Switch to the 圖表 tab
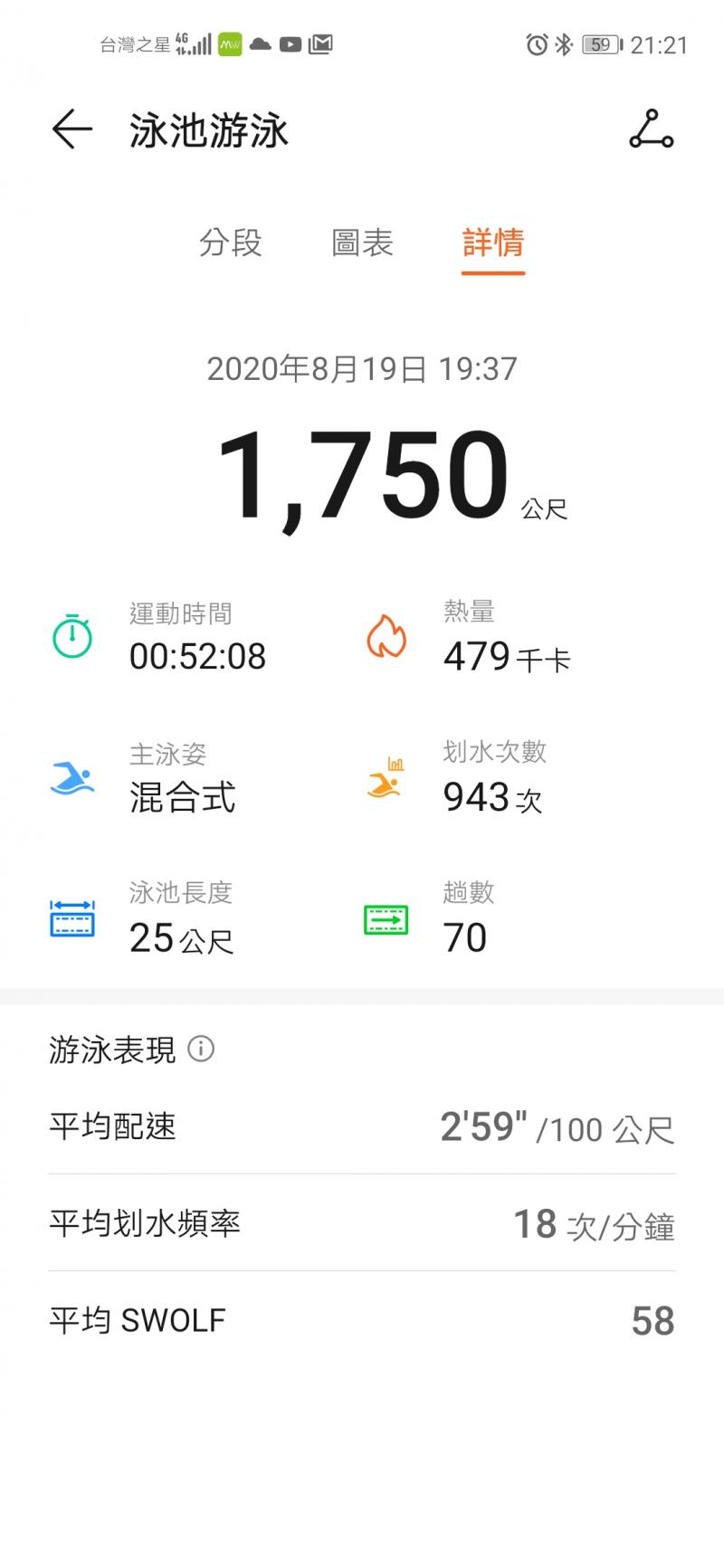Viewport: 724px width, 1568px height. (x=362, y=242)
